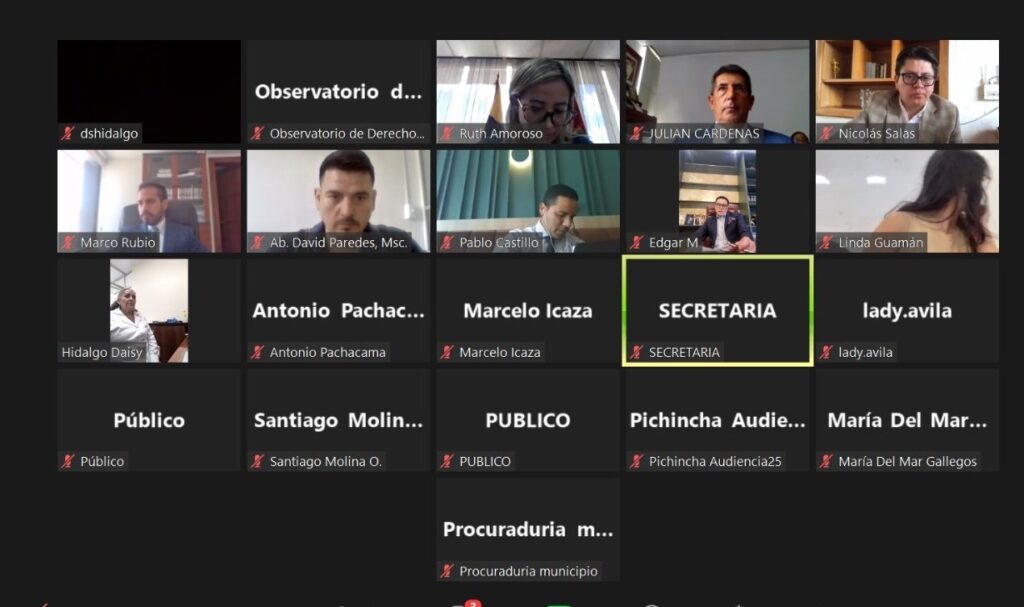Select Edgar M's video tile

[717, 201]
